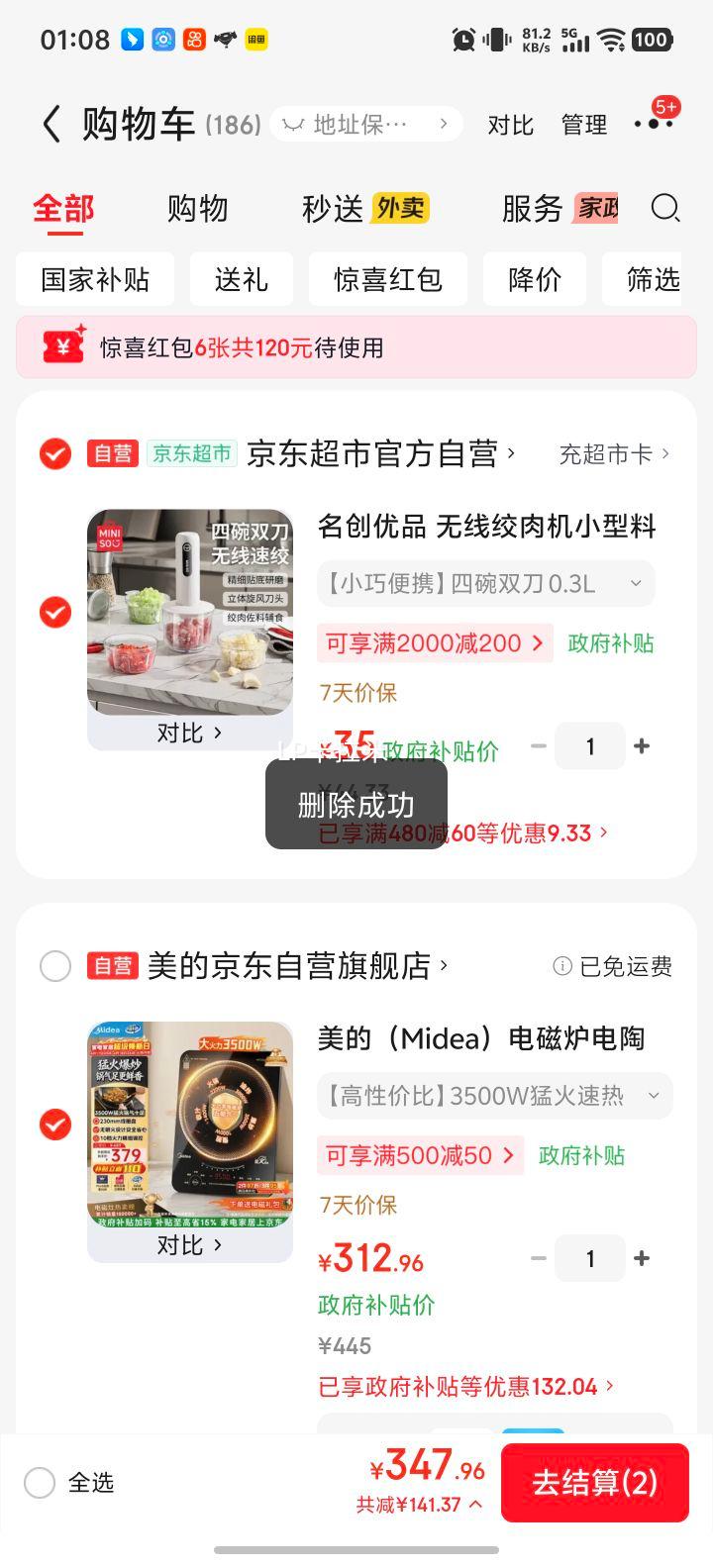Toggle the 全选 select-all checkbox
This screenshot has width=713, height=1568.
[40, 1483]
